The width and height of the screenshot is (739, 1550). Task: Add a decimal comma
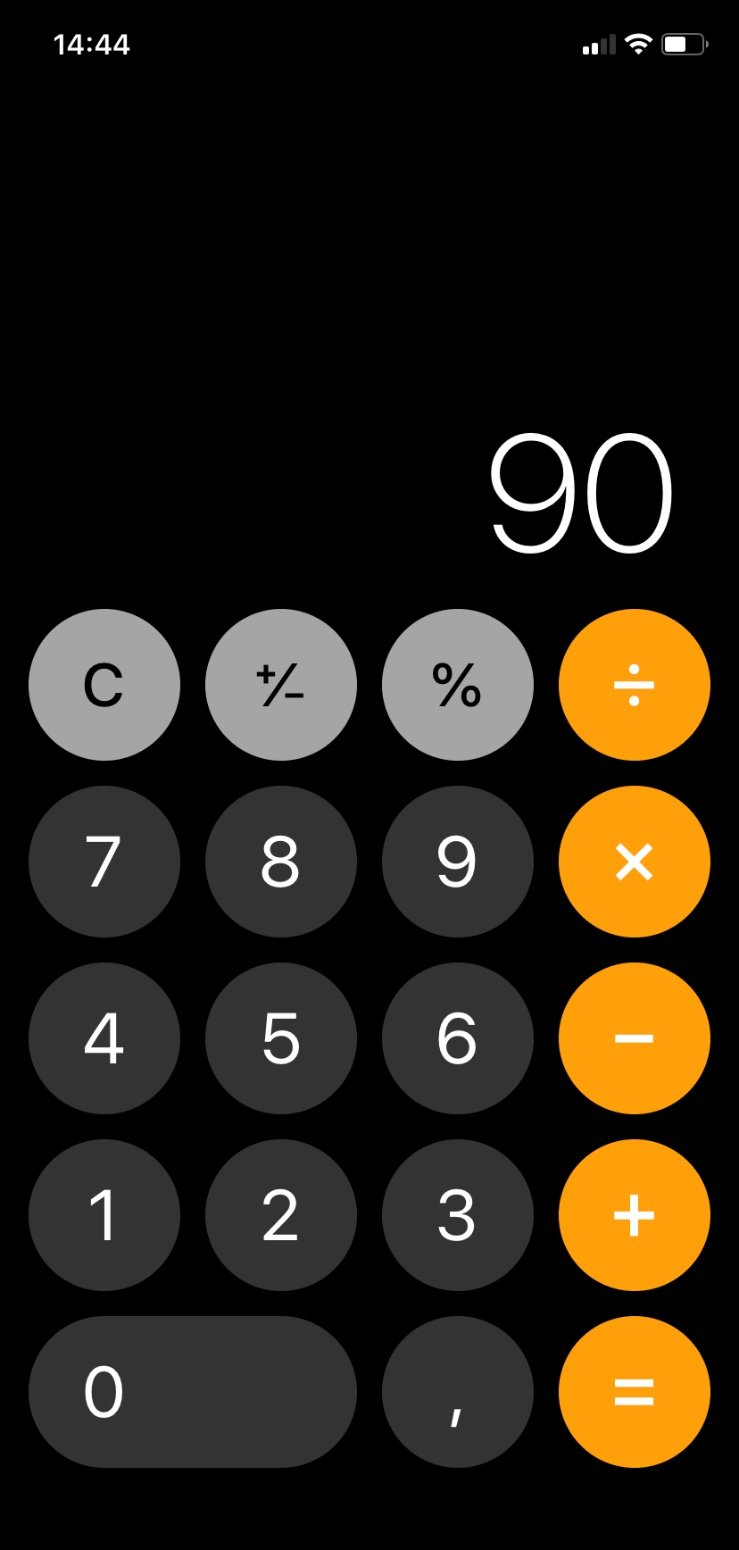(x=458, y=1392)
